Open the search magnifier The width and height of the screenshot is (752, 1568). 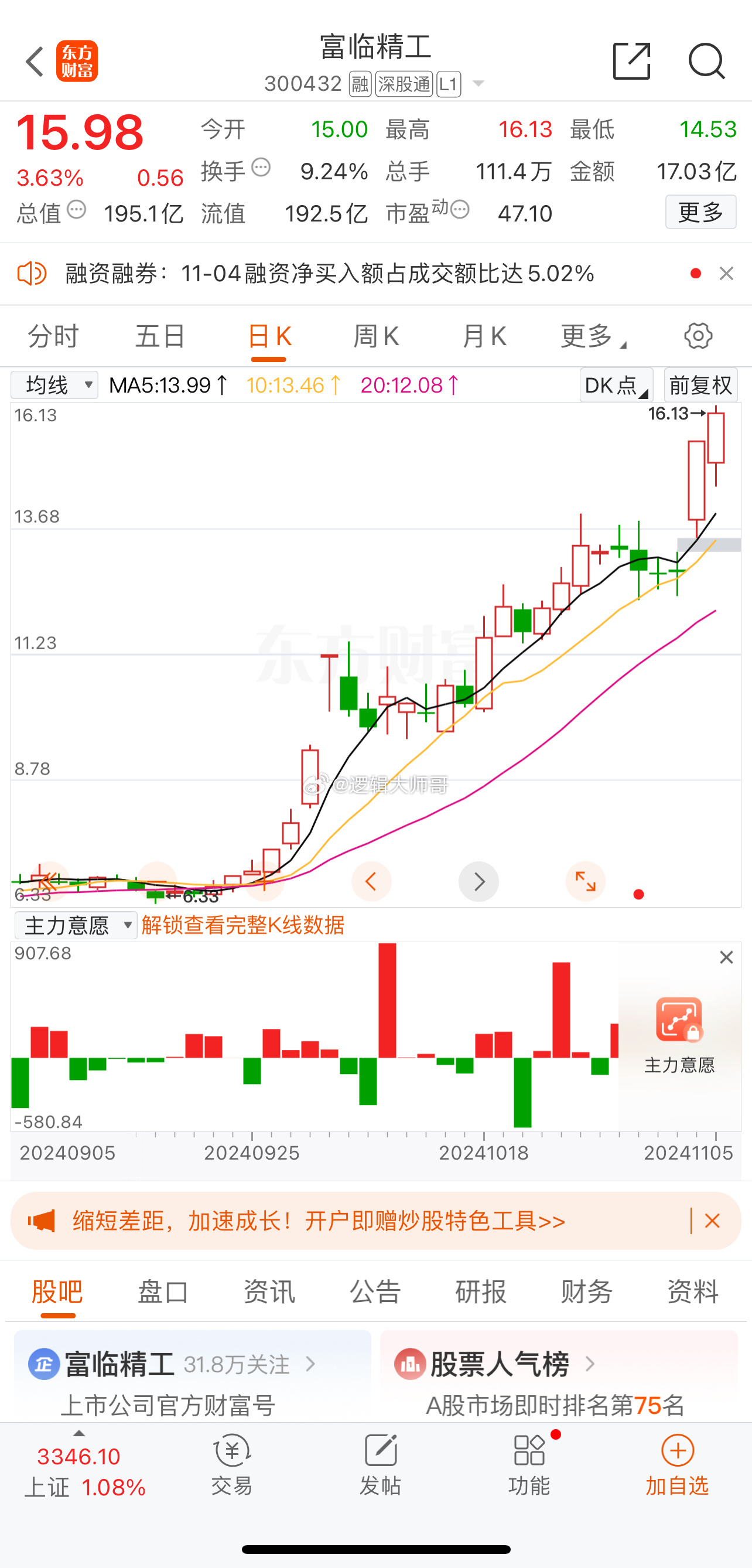click(706, 61)
